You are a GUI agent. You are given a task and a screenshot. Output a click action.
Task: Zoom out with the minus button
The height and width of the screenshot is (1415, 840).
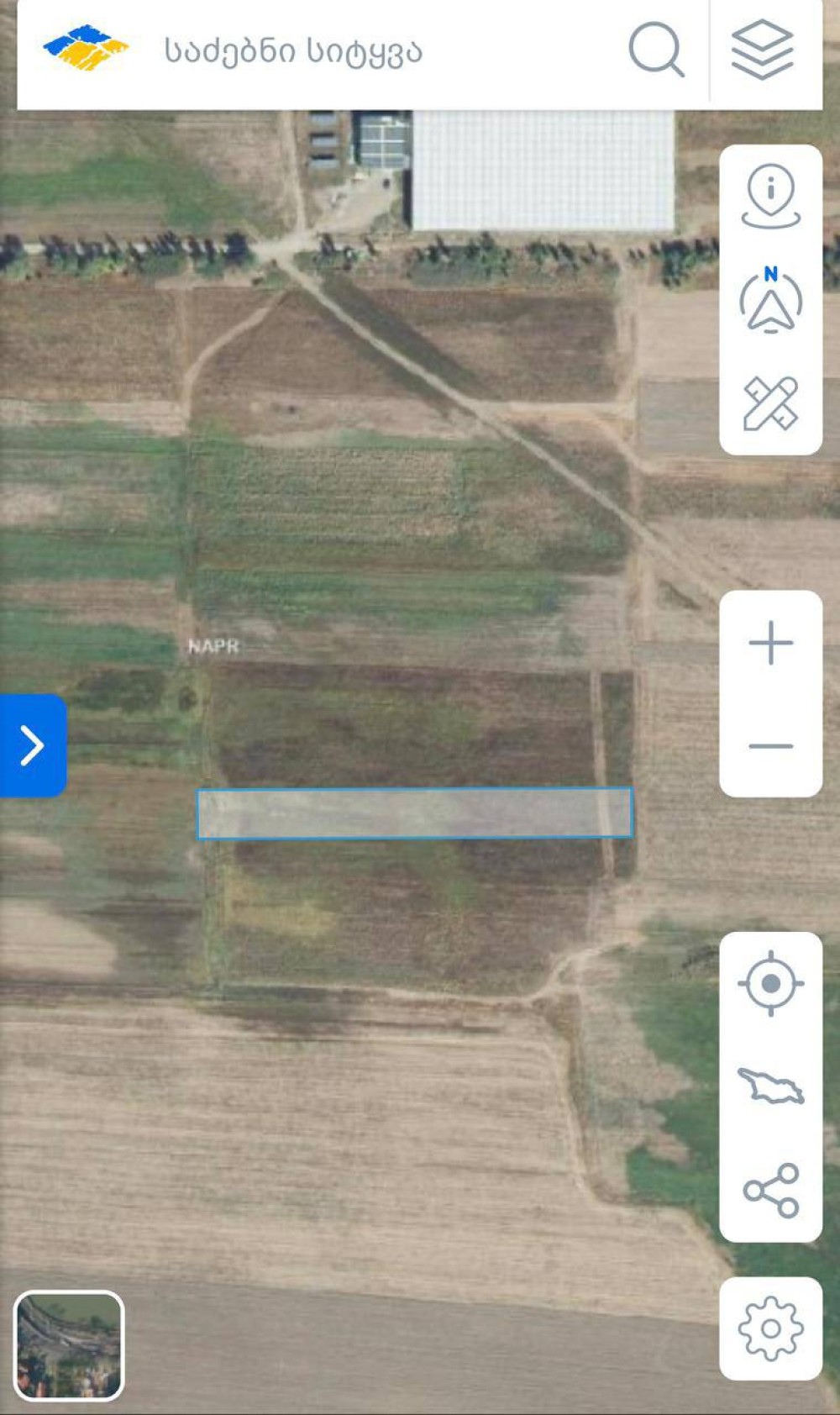pos(770,745)
